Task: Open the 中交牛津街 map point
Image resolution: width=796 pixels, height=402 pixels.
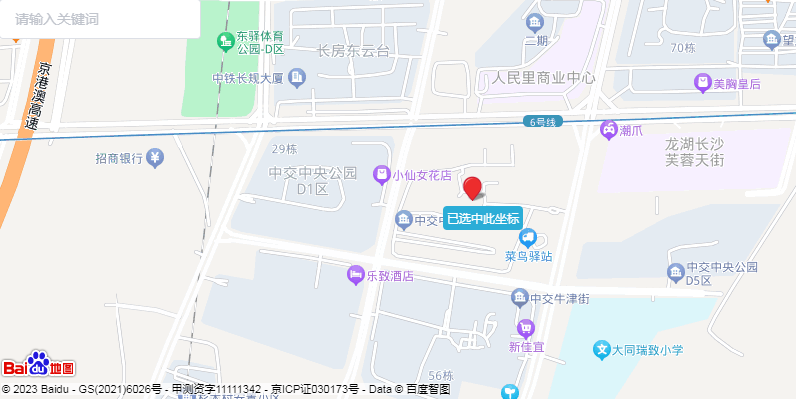Action: [519, 297]
